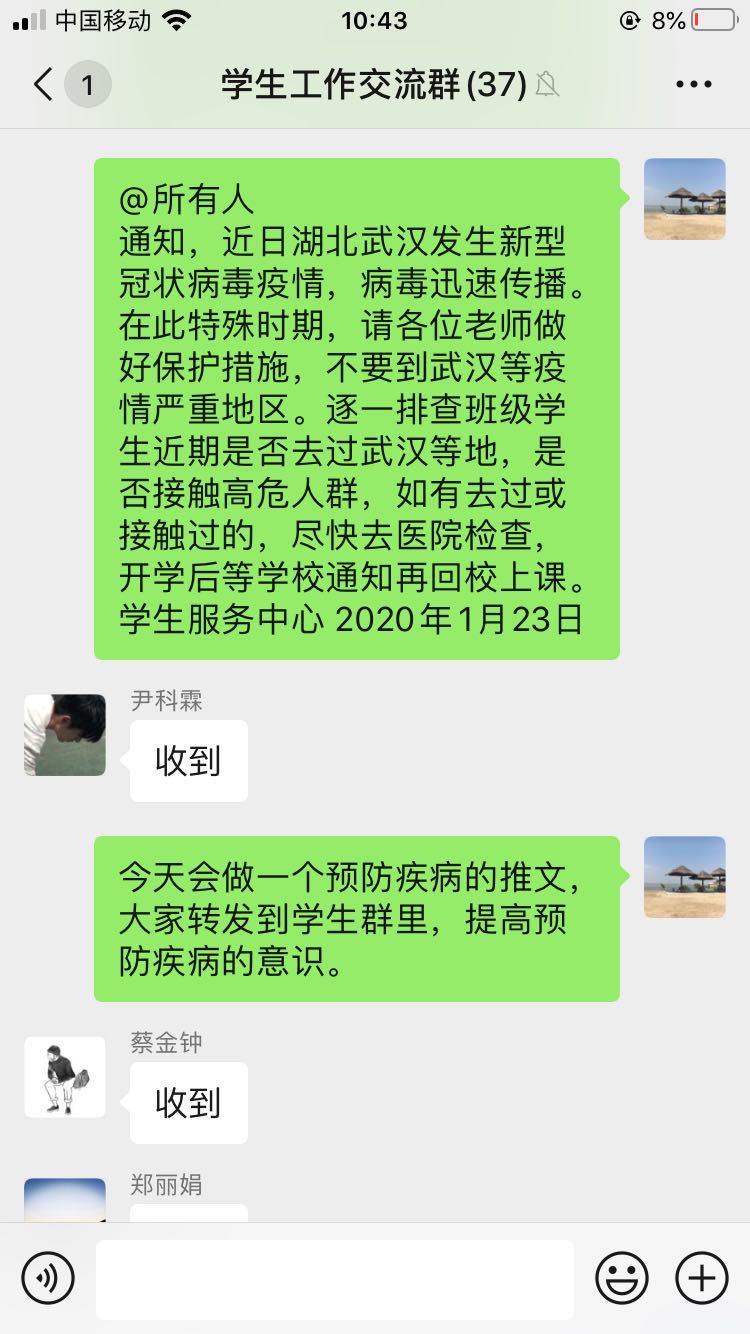The height and width of the screenshot is (1334, 750).
Task: Open the group chat options menu
Action: click(693, 85)
